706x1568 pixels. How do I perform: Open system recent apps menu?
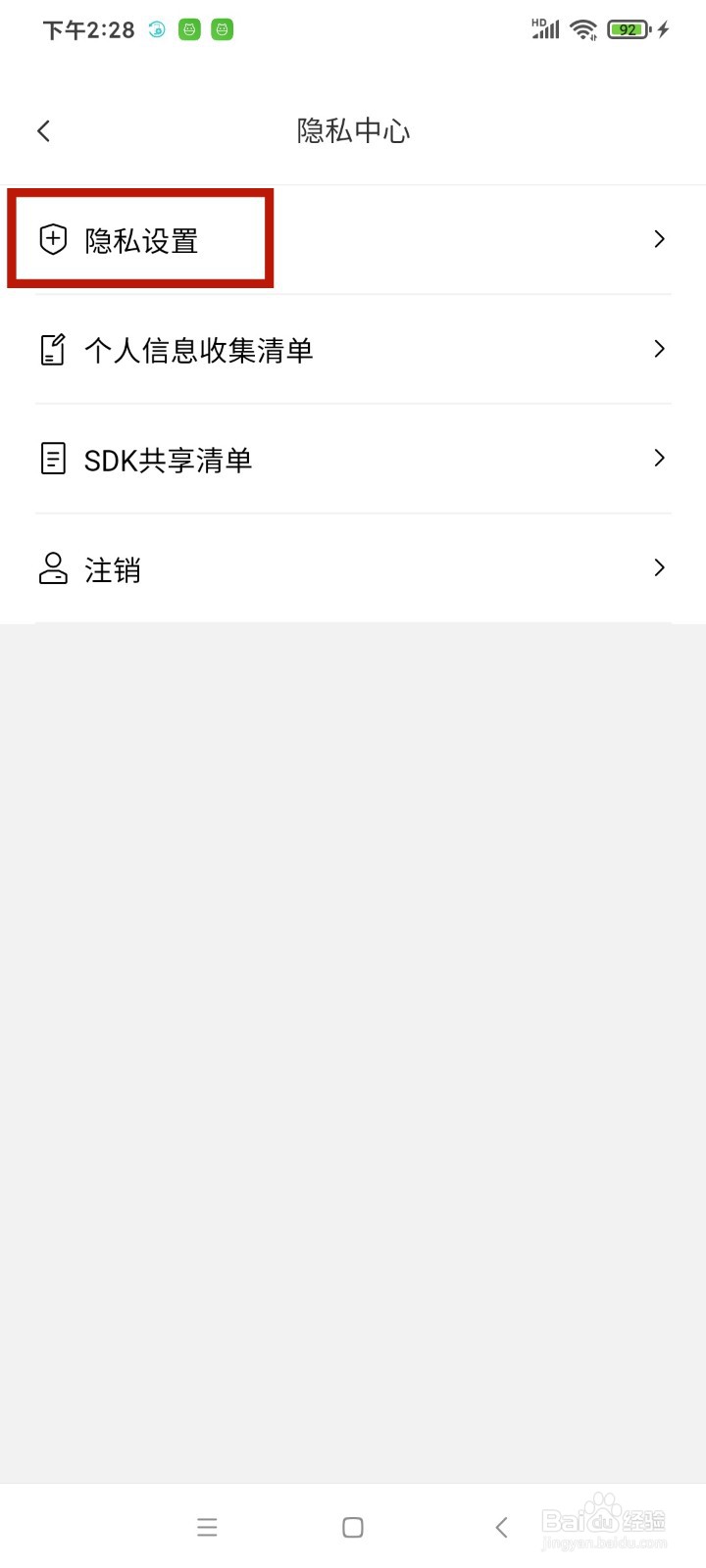[x=207, y=1527]
